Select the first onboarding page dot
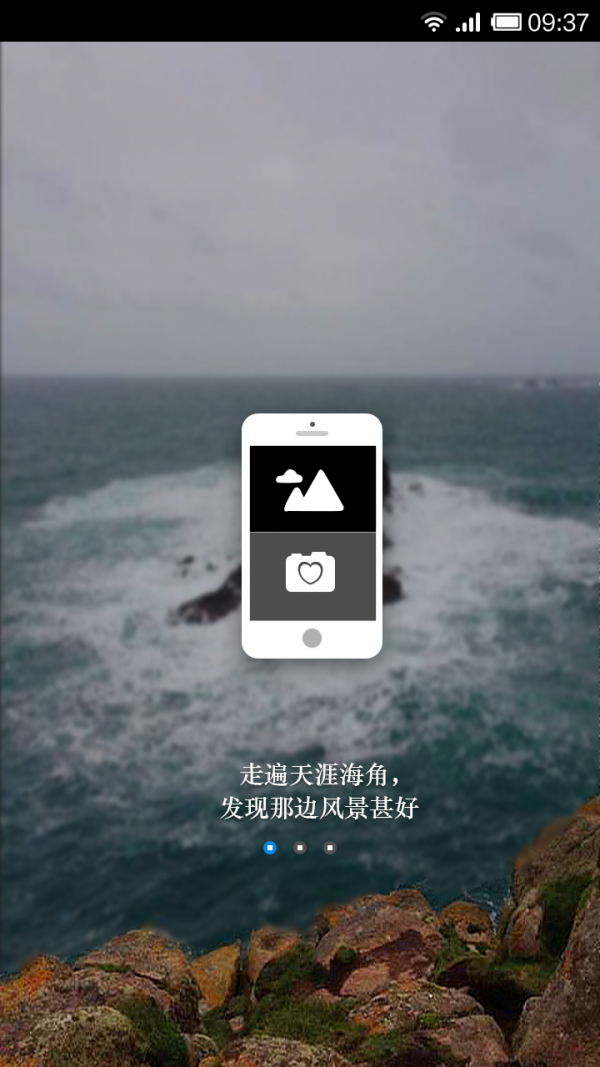600x1067 pixels. coord(270,848)
